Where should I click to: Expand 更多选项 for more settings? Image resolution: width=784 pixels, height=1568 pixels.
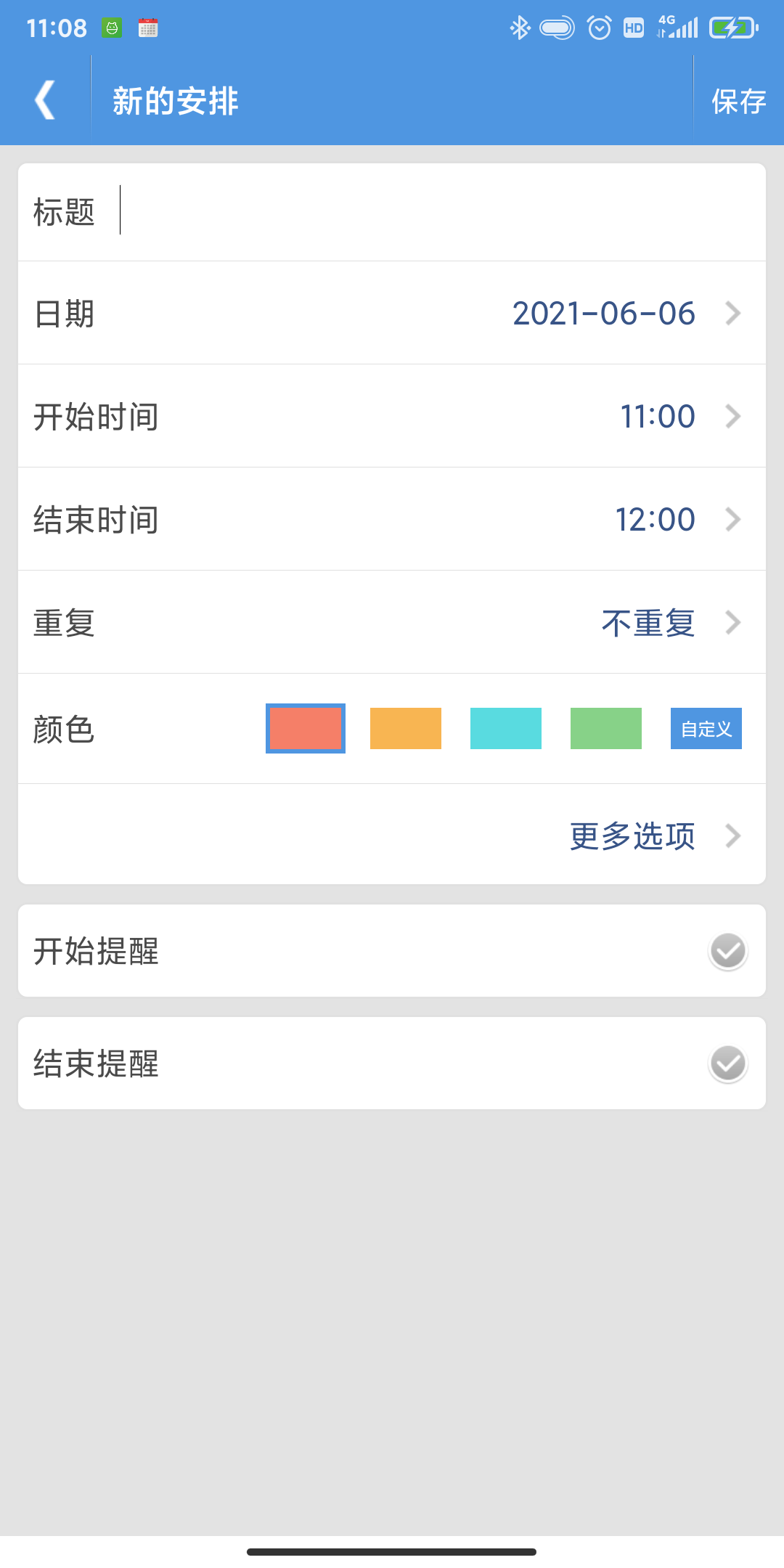coord(632,836)
